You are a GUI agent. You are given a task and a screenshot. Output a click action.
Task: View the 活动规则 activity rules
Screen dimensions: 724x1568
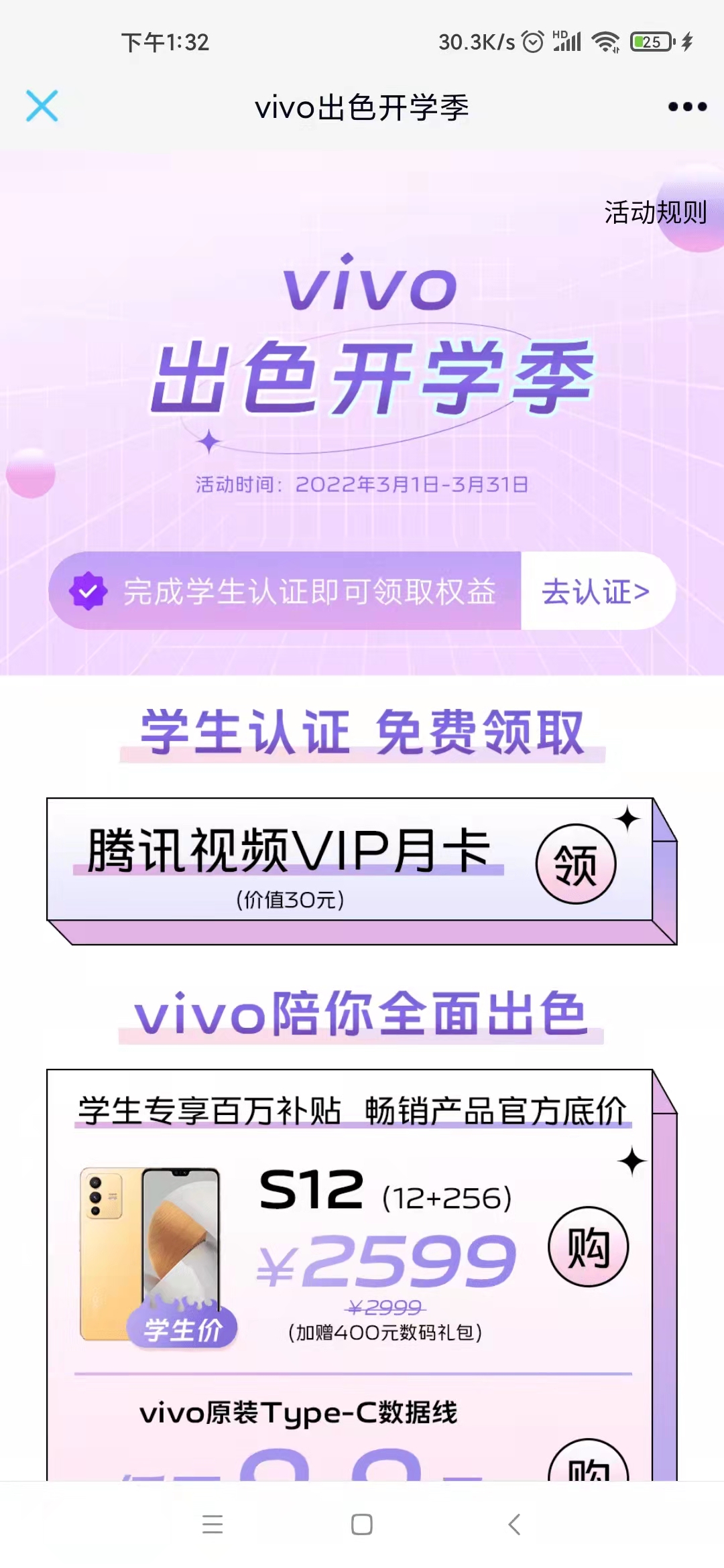pyautogui.click(x=655, y=212)
